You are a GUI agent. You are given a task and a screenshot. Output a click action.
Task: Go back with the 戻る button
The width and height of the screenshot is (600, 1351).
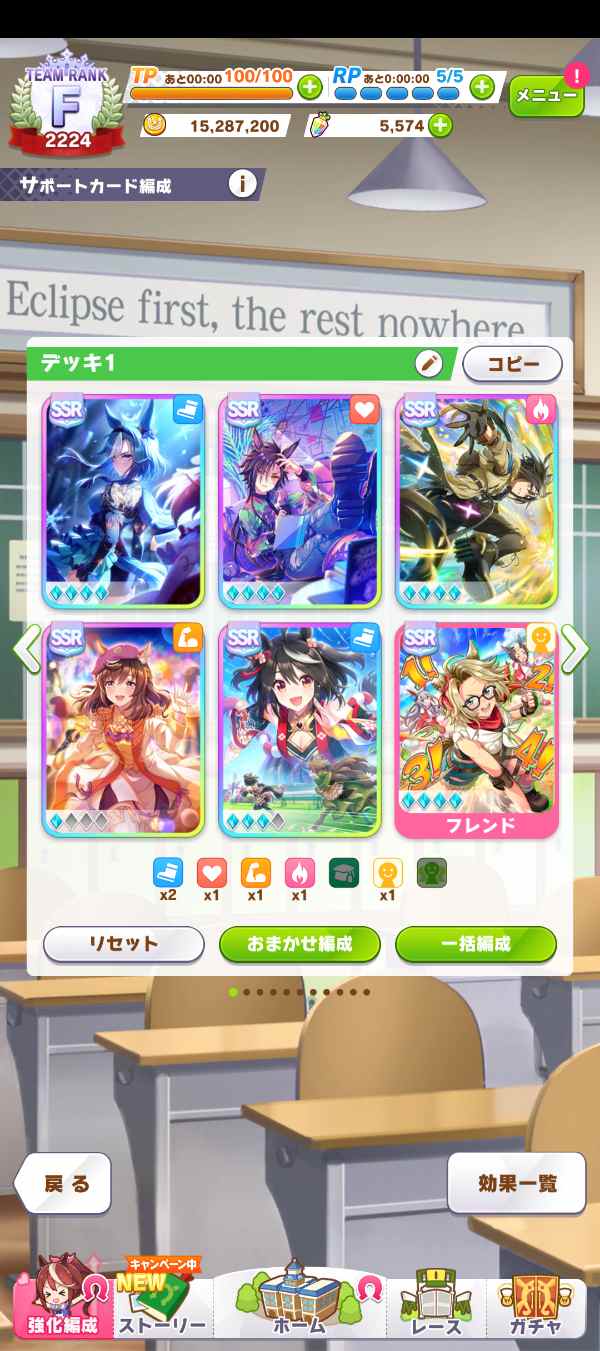click(66, 1184)
